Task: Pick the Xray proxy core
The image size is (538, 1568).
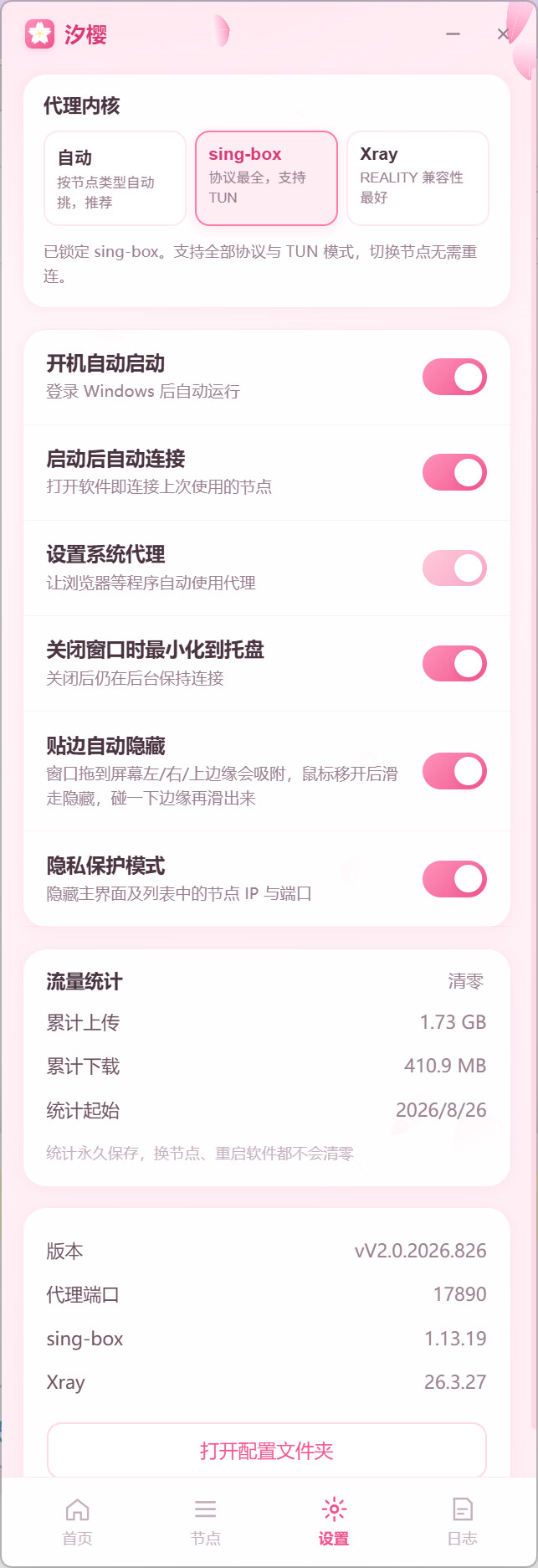Action: 418,178
